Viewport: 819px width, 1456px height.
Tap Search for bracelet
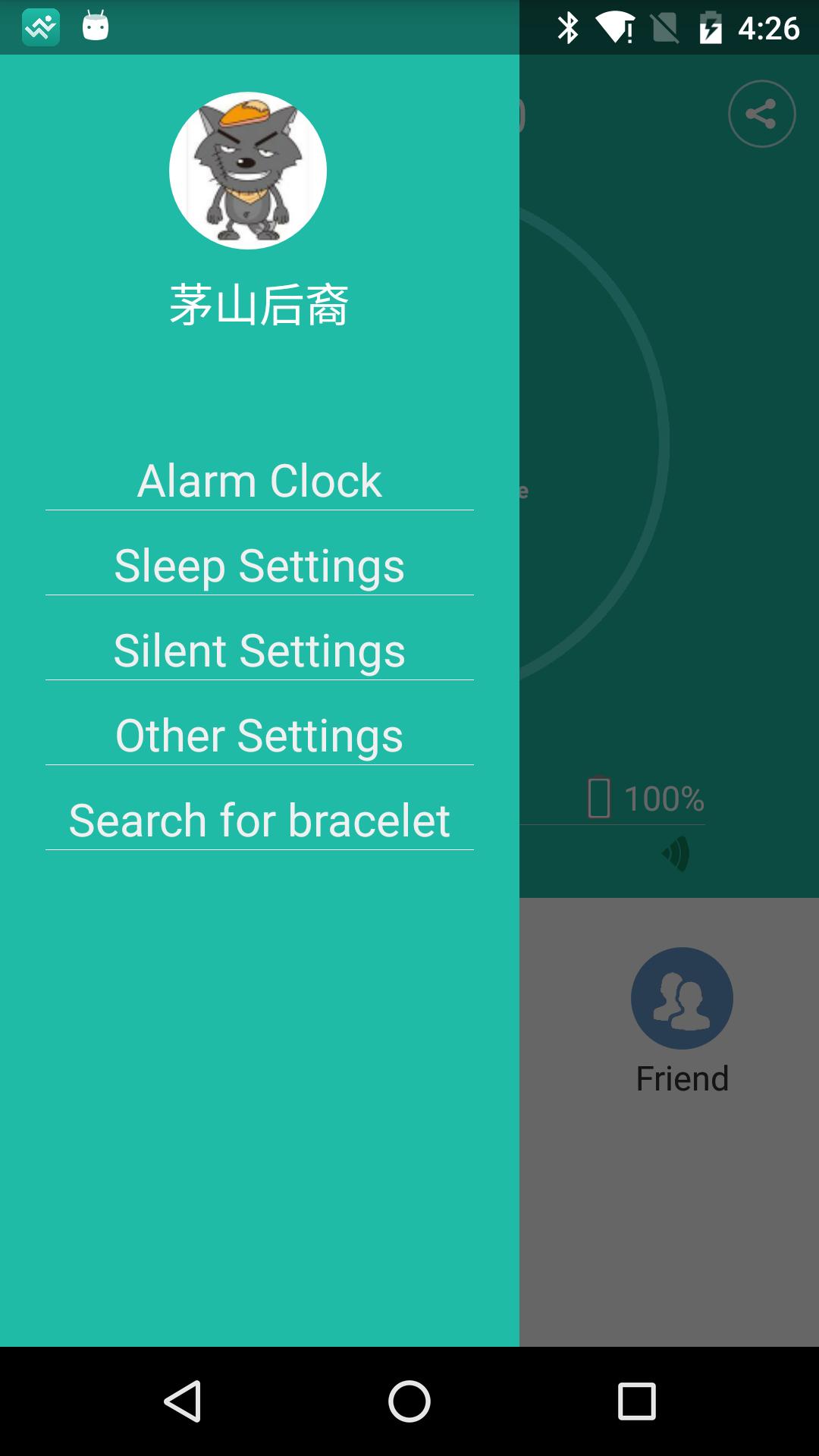point(259,820)
